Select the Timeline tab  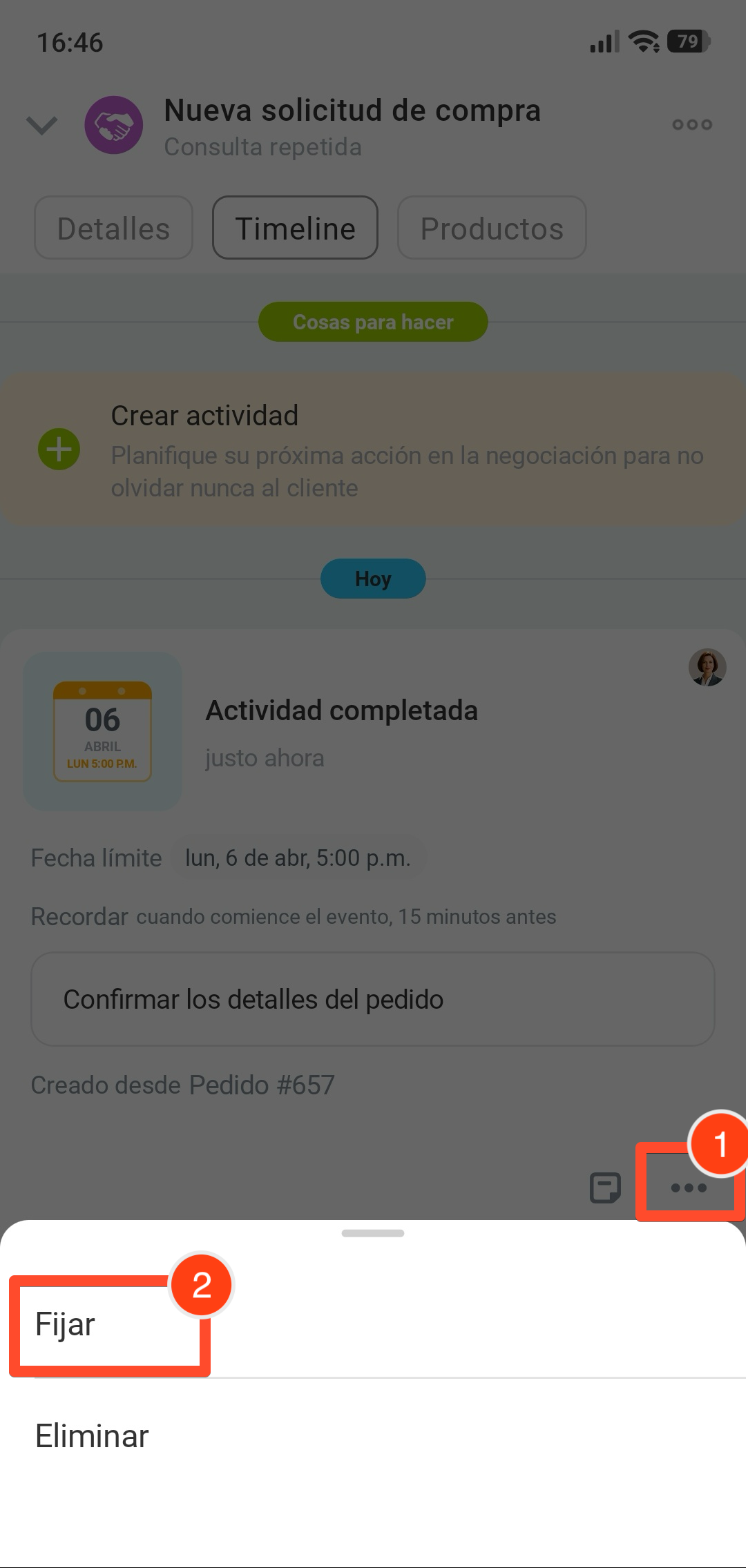pos(295,228)
